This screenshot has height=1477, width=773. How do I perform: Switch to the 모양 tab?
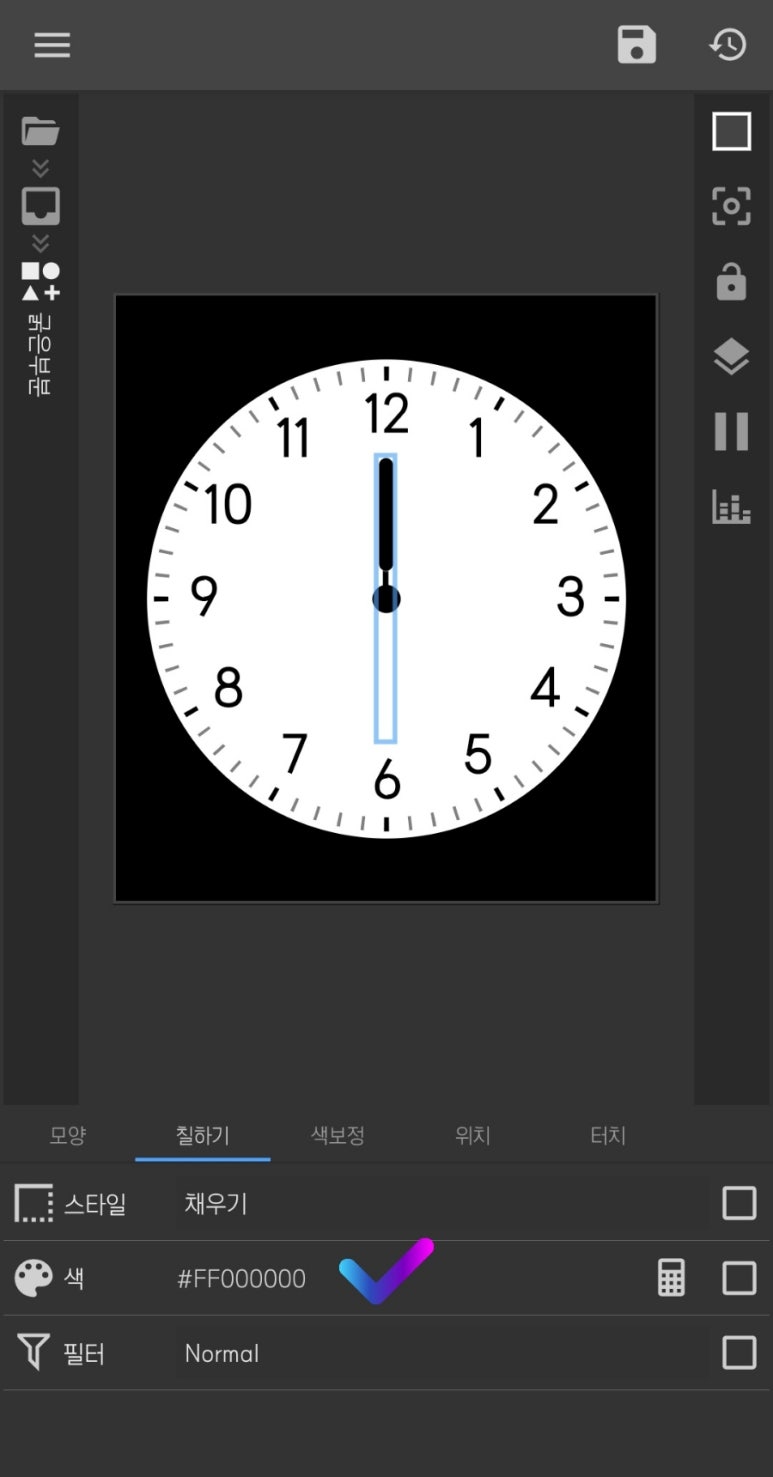point(68,1135)
